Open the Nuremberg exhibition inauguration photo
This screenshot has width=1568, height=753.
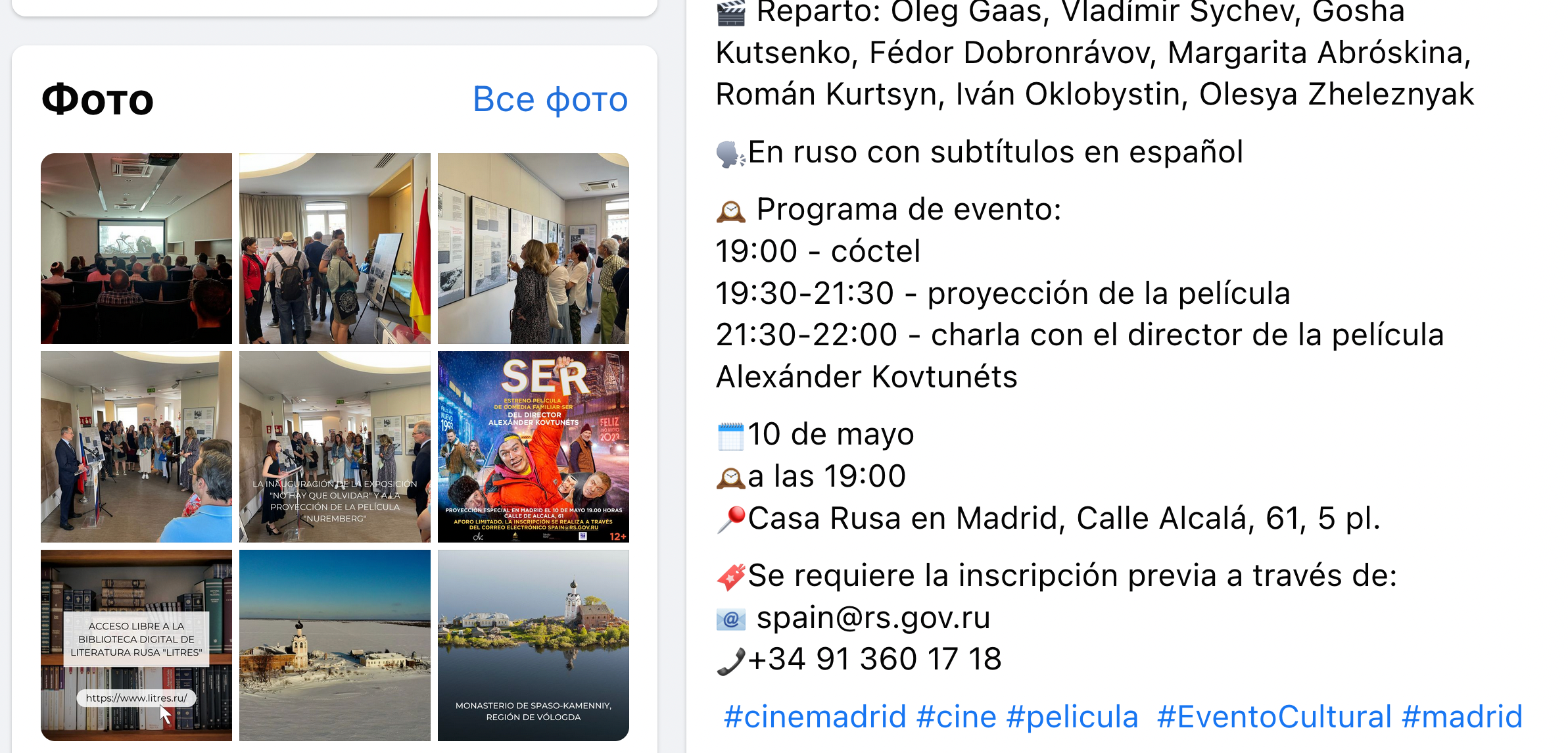335,447
